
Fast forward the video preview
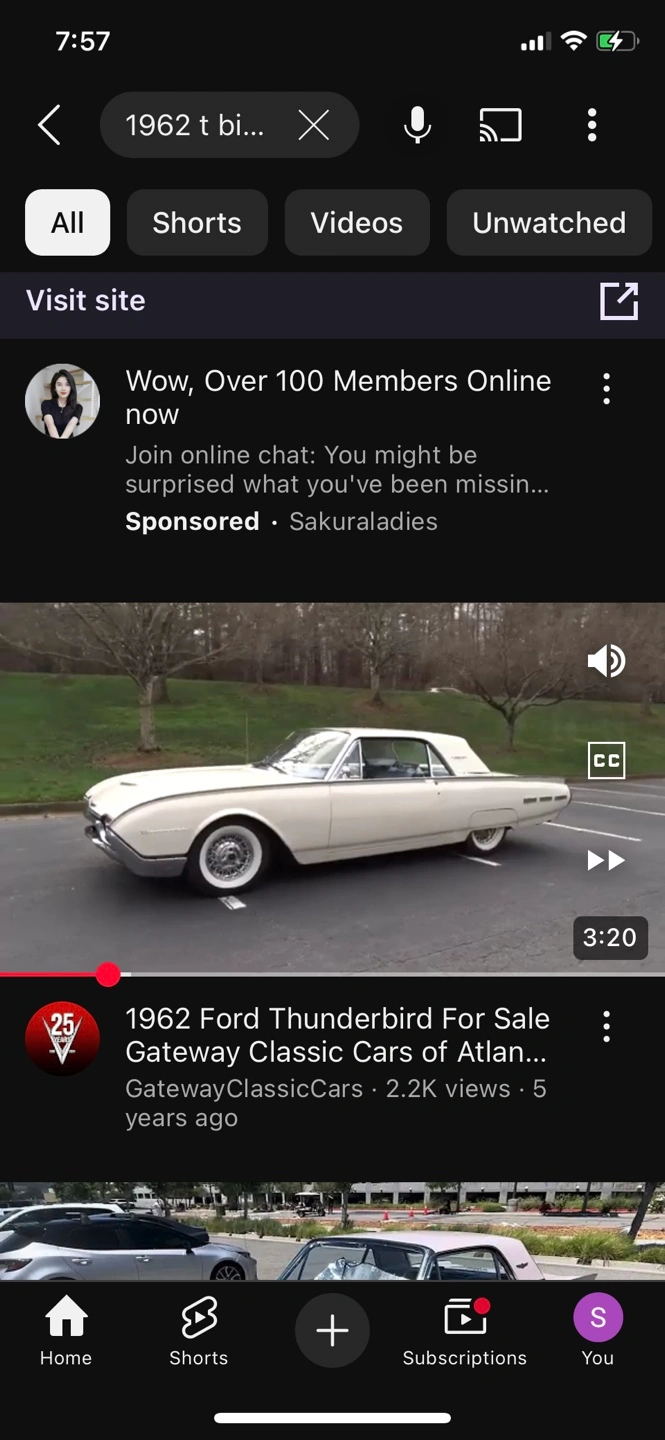[606, 860]
